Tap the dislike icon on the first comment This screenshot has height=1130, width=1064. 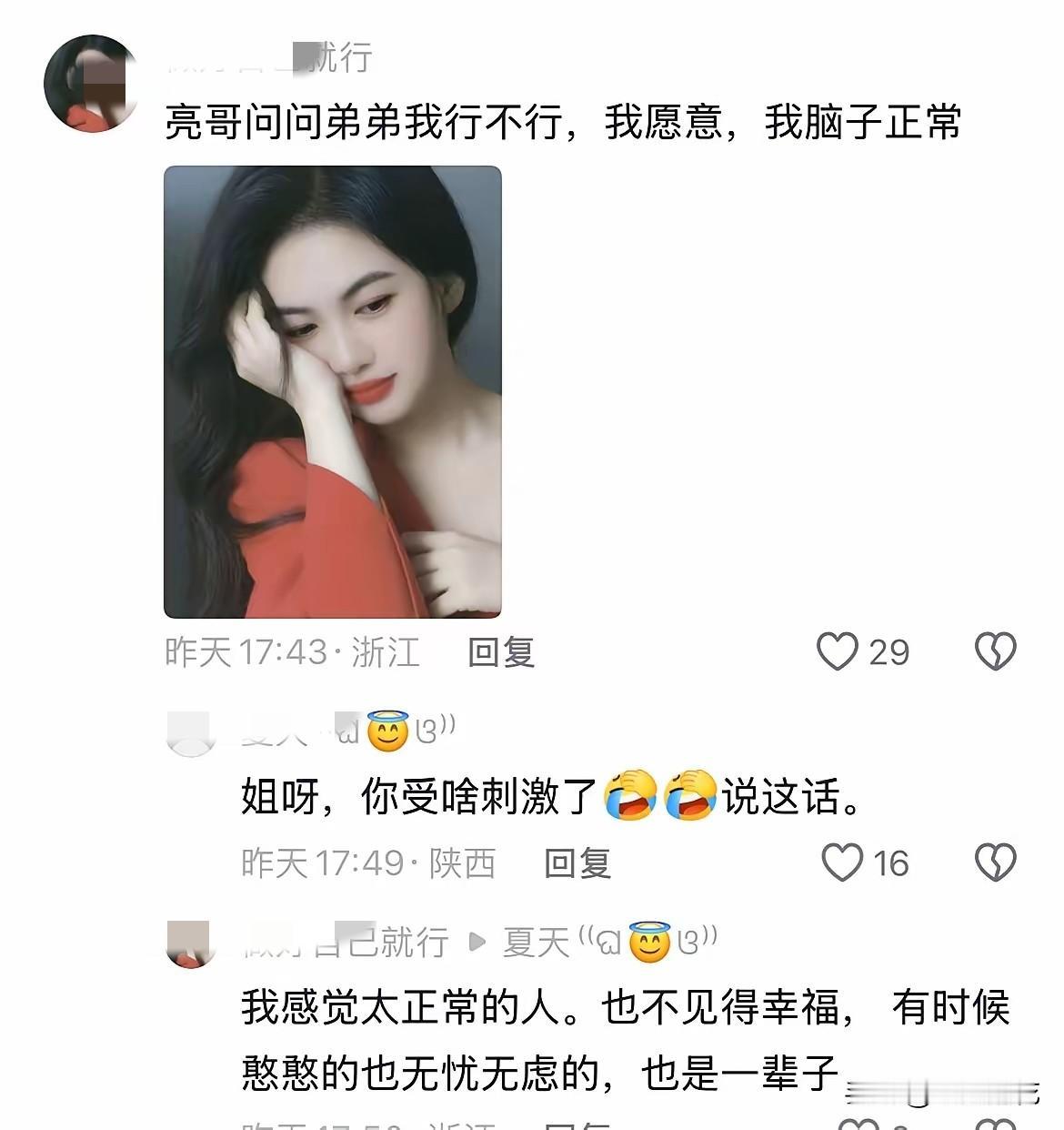(x=995, y=651)
